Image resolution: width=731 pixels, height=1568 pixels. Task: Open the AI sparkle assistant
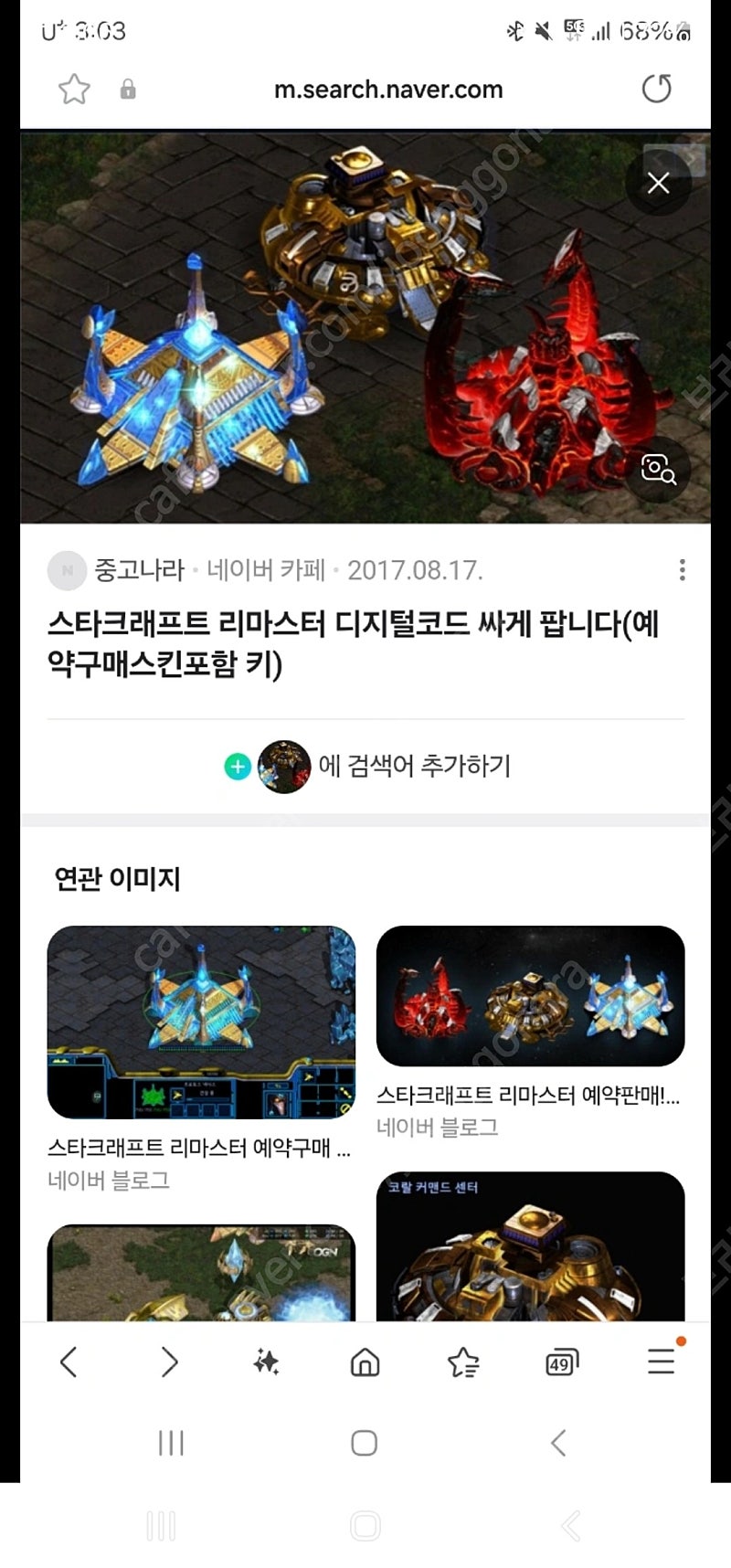(x=266, y=1362)
